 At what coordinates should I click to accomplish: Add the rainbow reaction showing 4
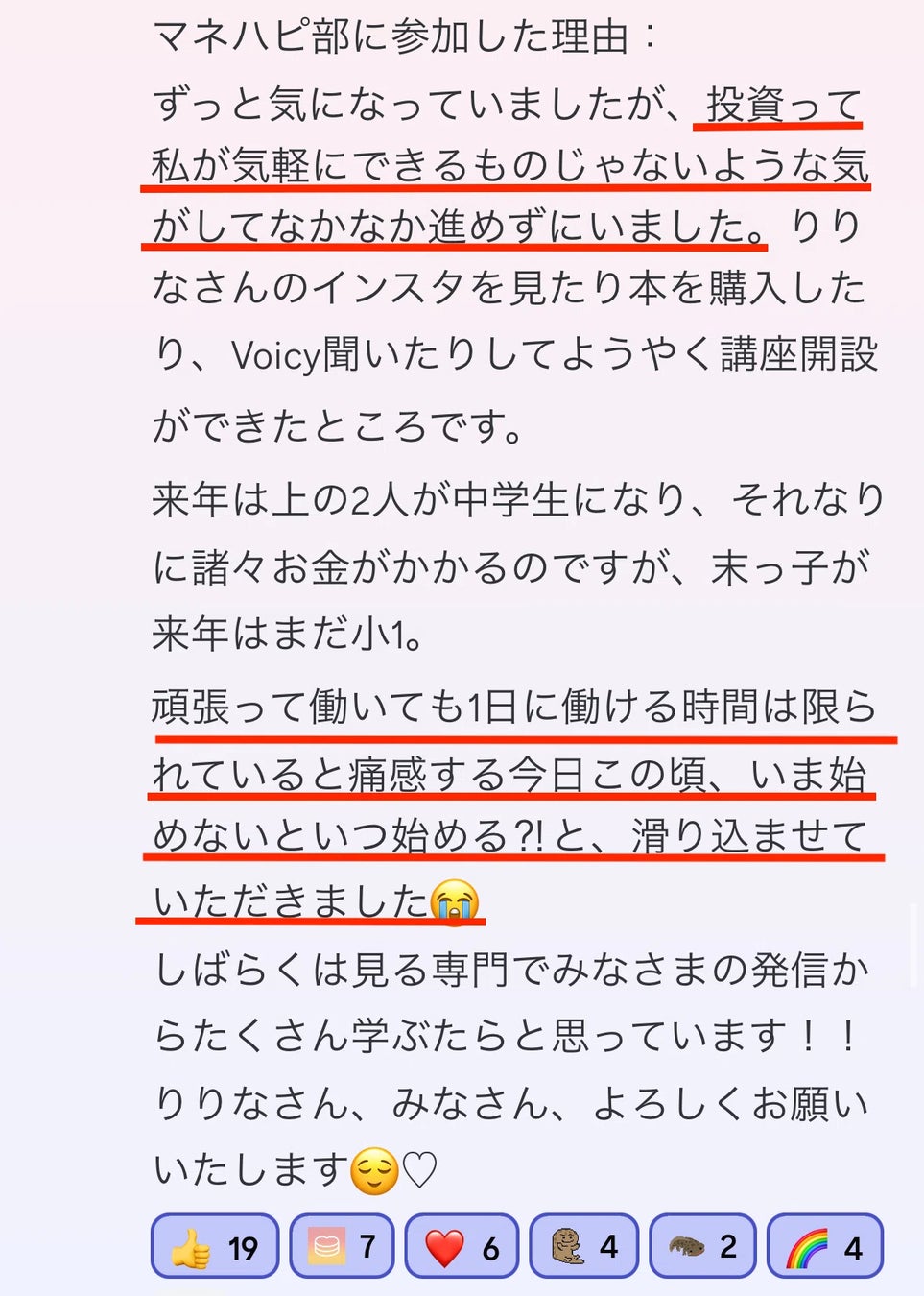tap(824, 1246)
